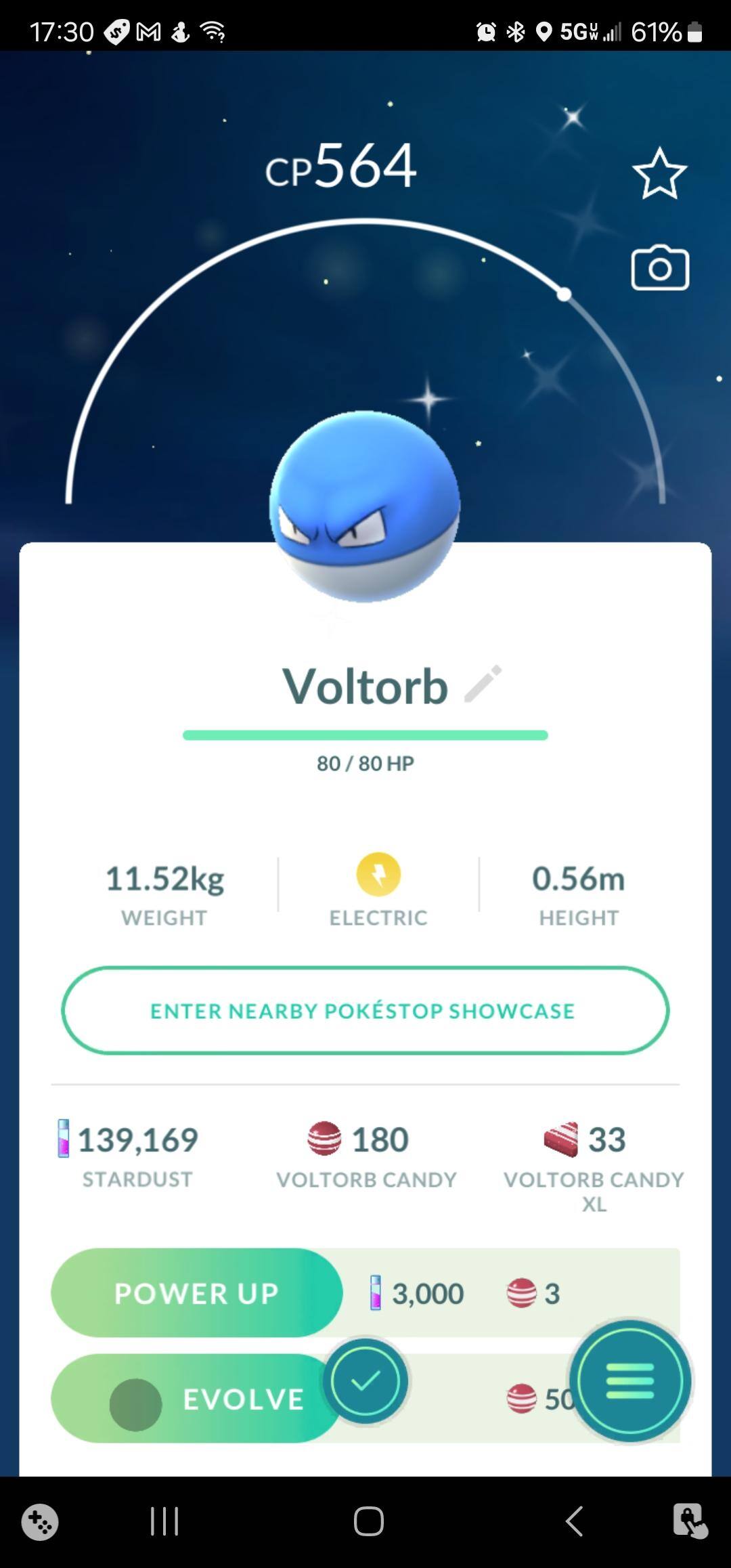This screenshot has width=731, height=1568.
Task: Open the three-line menu button
Action: [630, 1381]
